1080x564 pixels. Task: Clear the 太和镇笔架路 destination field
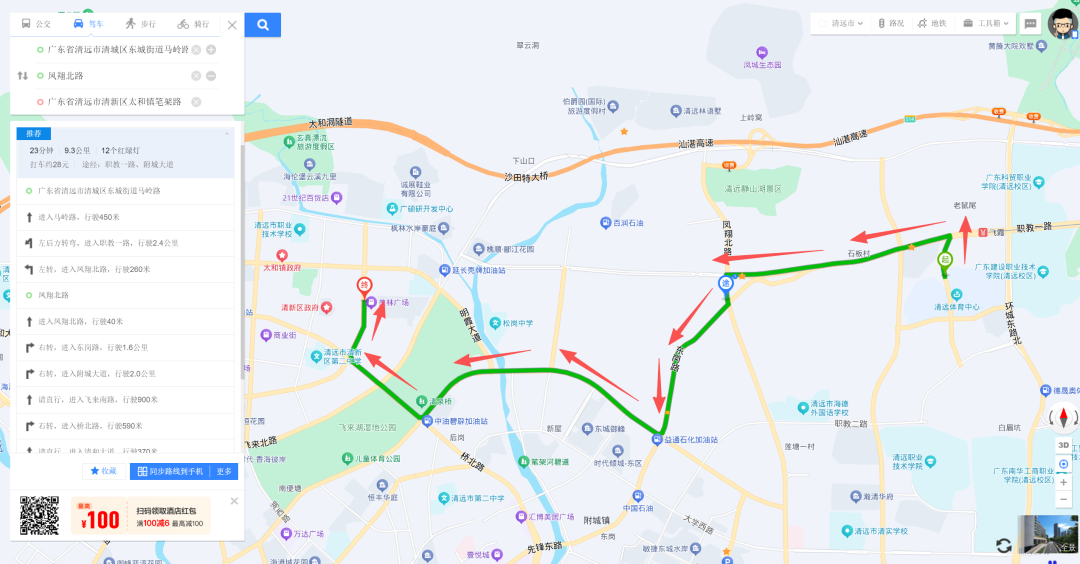196,102
